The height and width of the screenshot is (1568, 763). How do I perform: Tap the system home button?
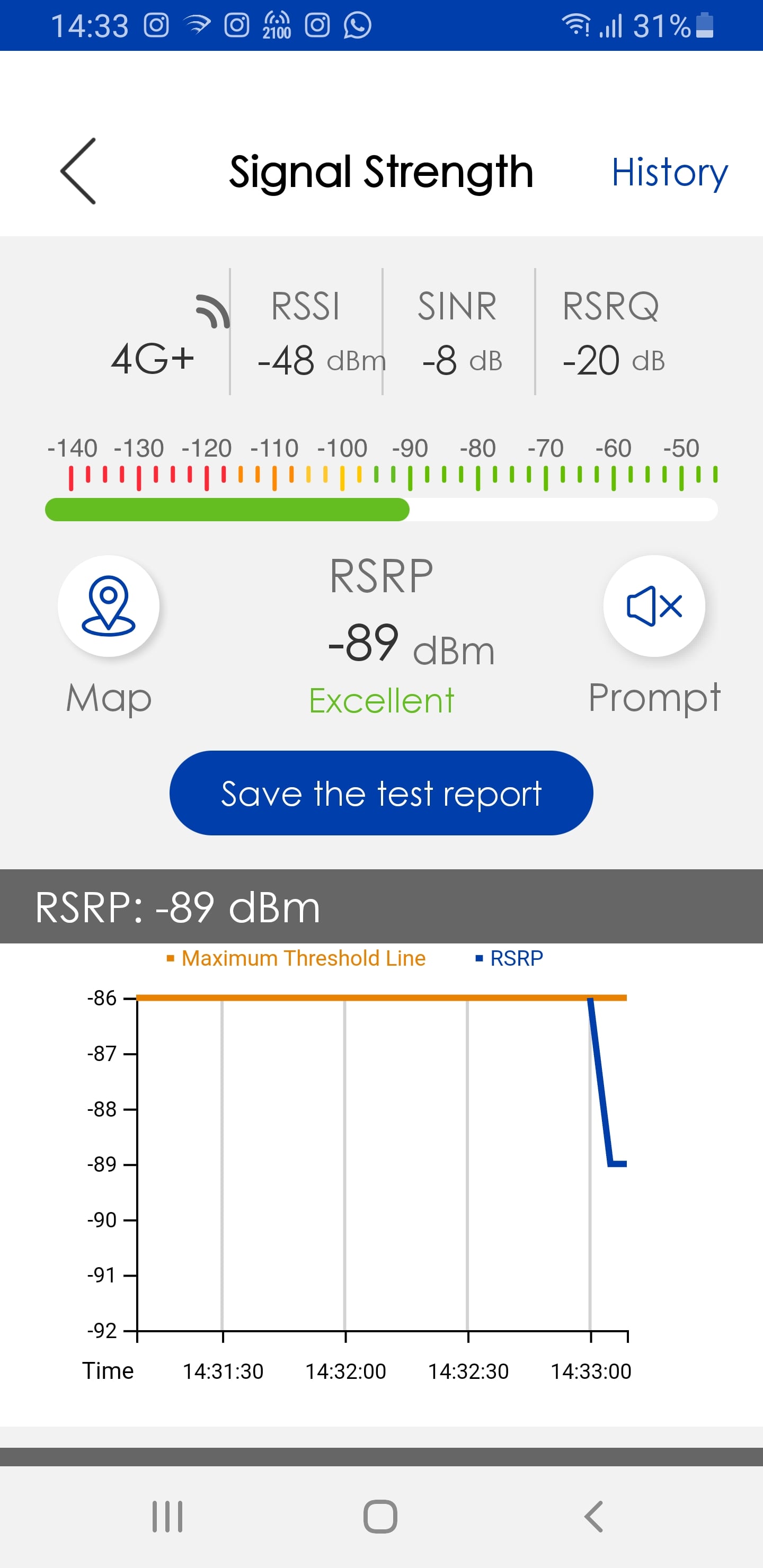380,1516
